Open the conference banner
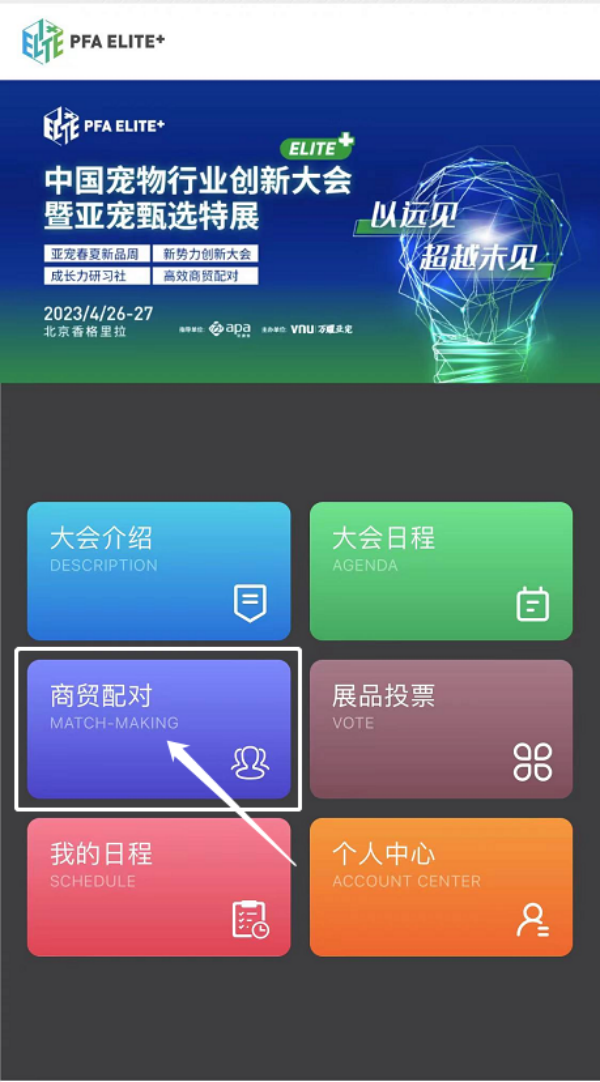The image size is (600, 1082). tap(300, 231)
